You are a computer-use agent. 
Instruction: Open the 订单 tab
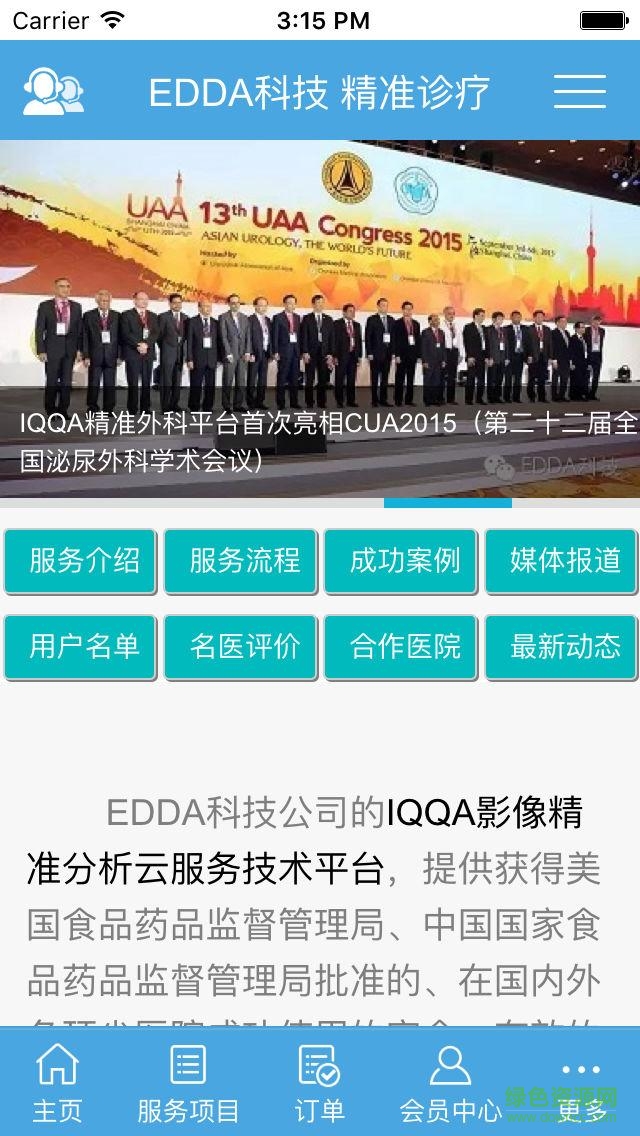[320, 1082]
